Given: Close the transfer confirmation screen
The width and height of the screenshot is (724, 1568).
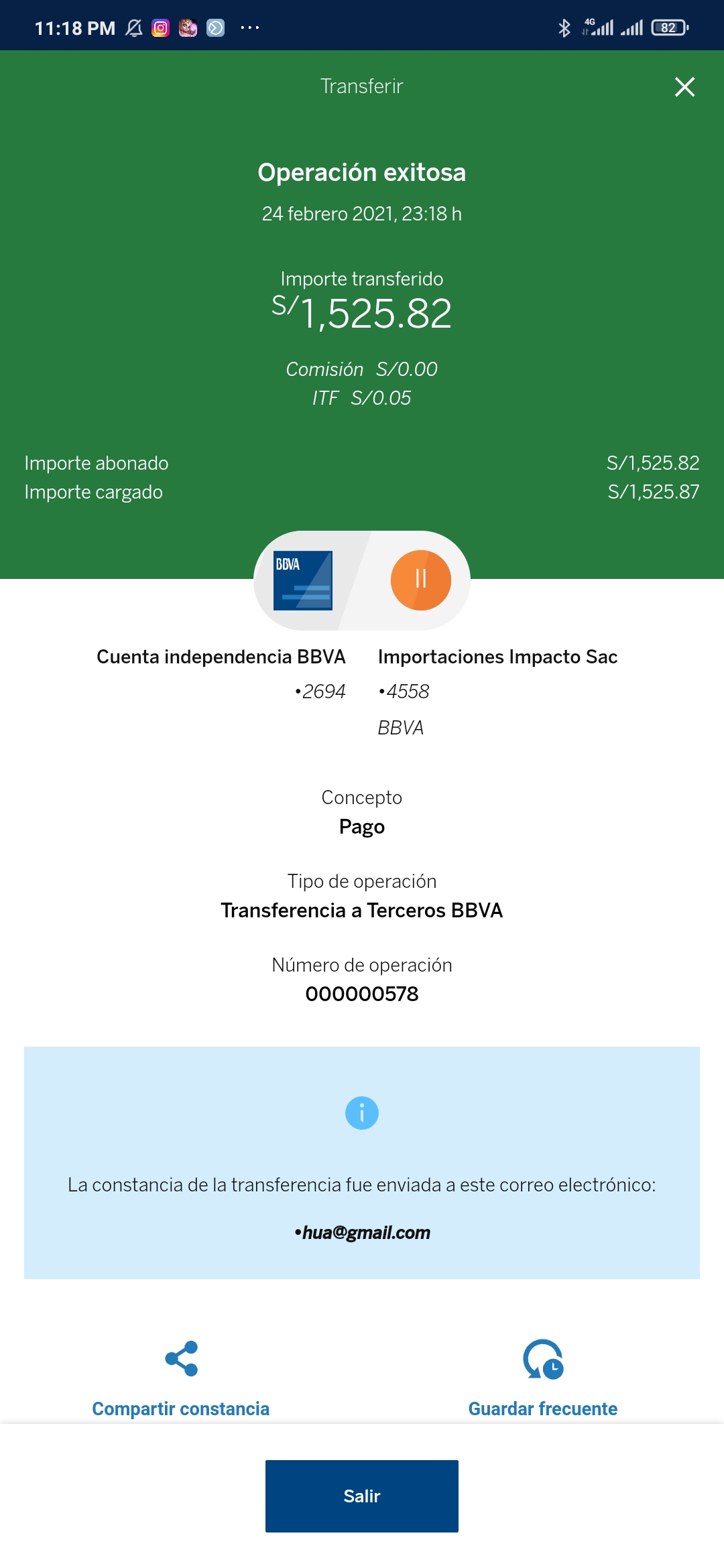Looking at the screenshot, I should point(684,87).
